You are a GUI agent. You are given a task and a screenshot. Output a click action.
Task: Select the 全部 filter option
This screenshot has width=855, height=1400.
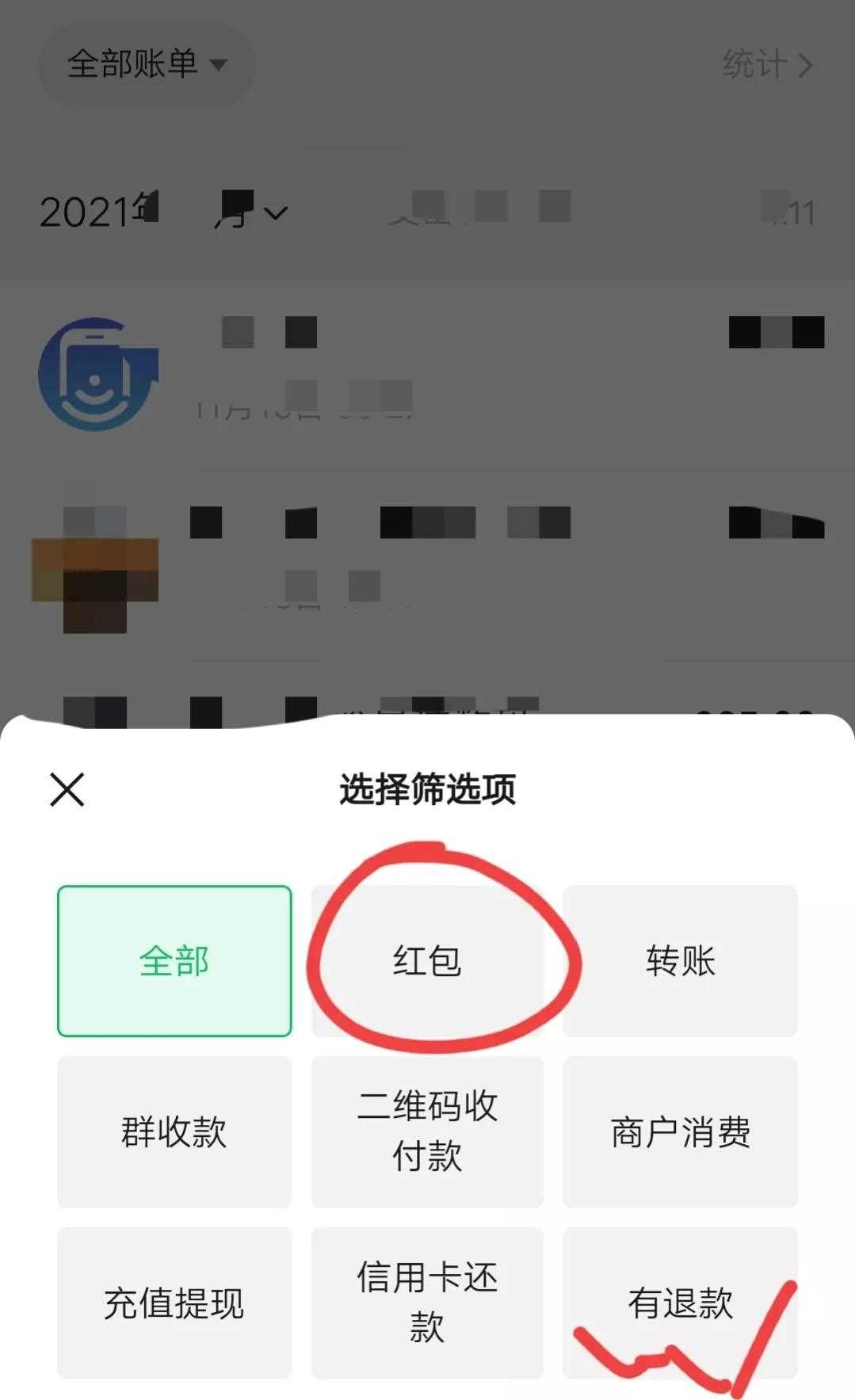point(174,960)
